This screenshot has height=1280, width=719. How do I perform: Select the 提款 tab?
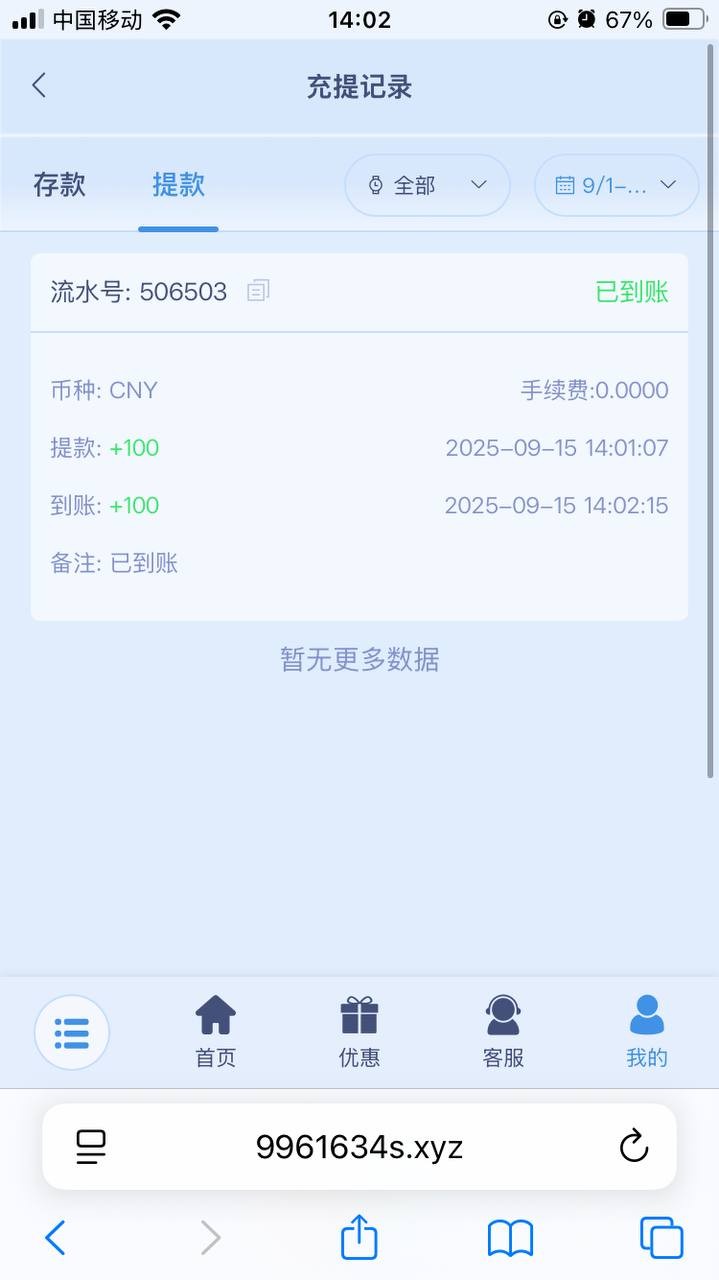[178, 185]
